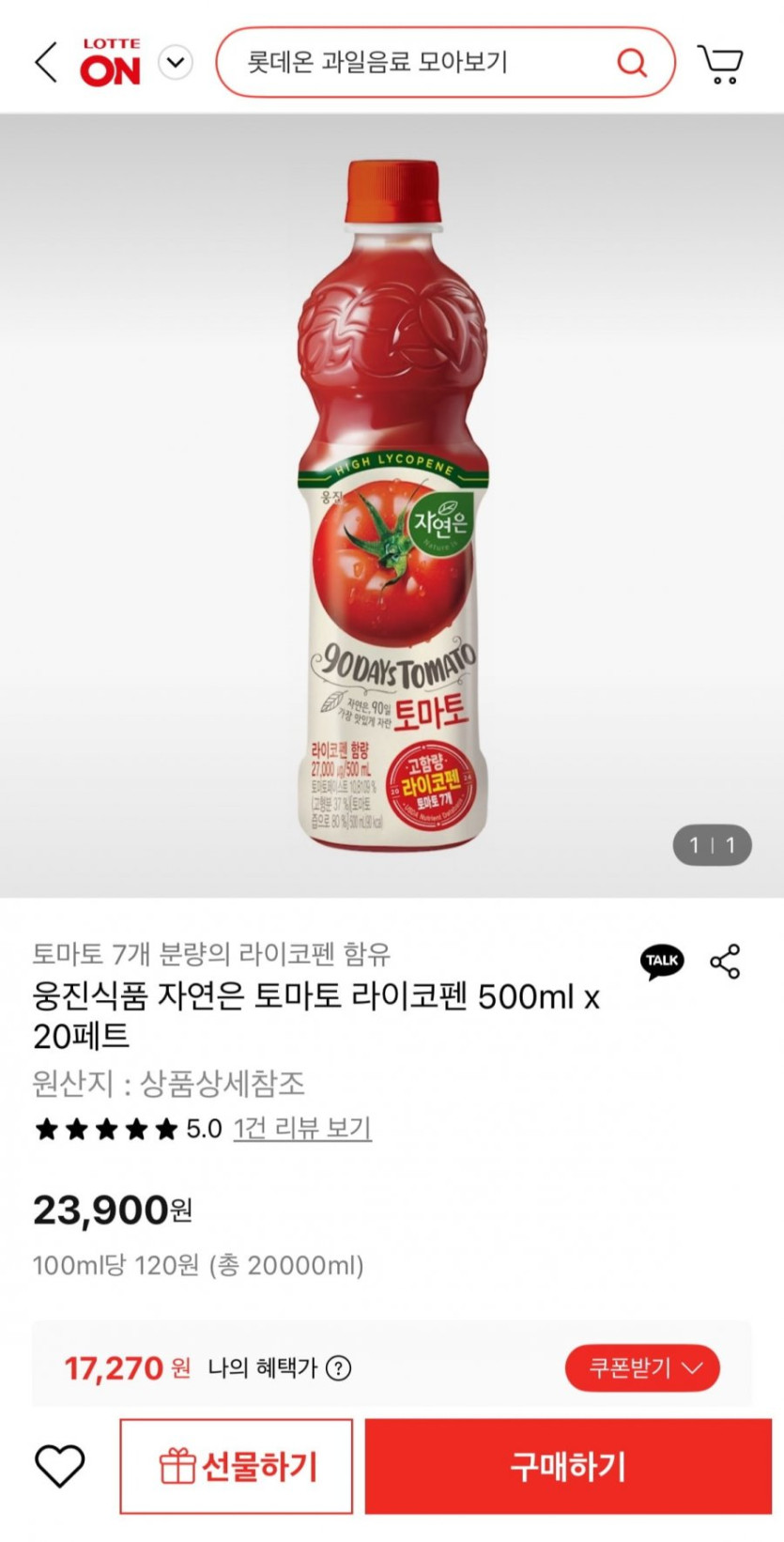Add product to wishlist with heart
Image resolution: width=784 pixels, height=1542 pixels.
60,1466
